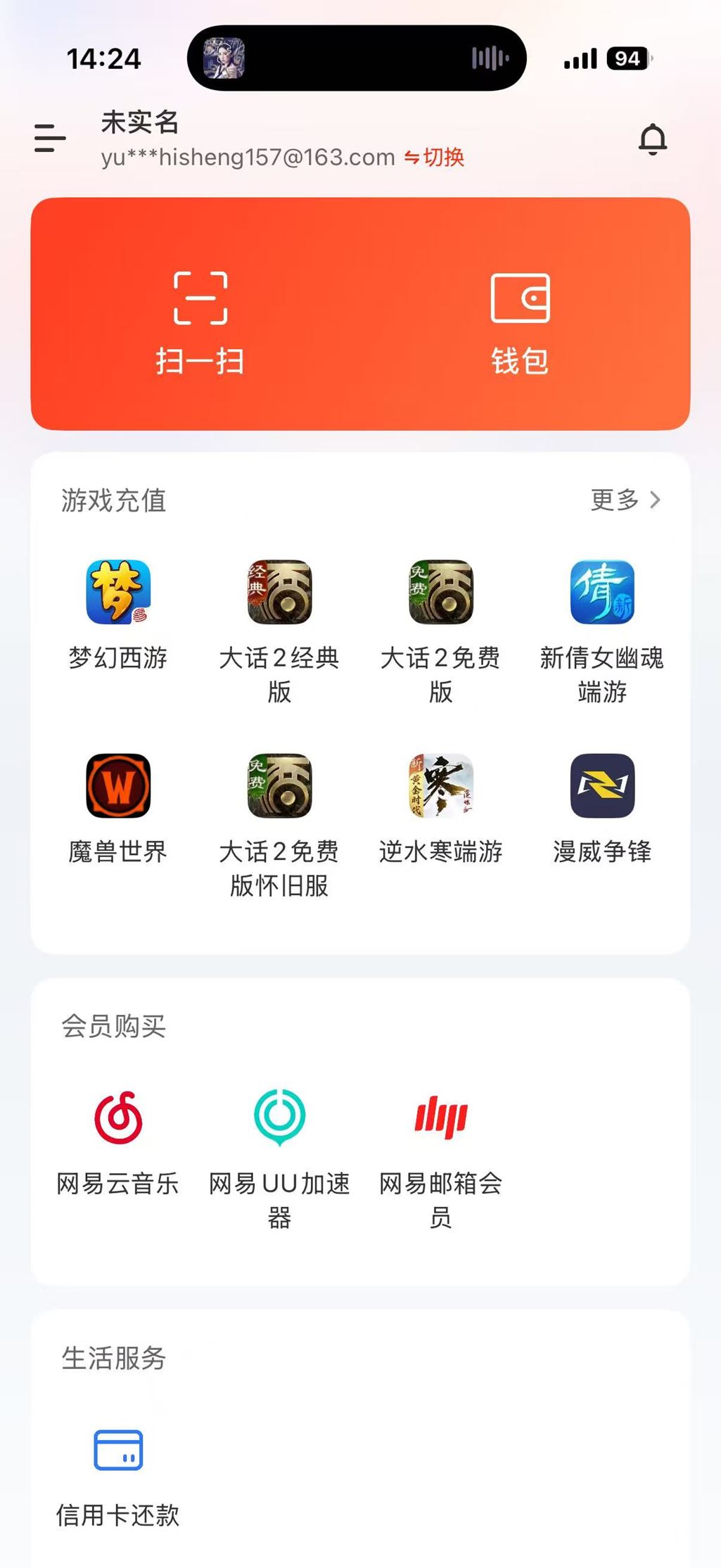Open 网易UU加速器 membership
This screenshot has width=721, height=1568.
[279, 1118]
